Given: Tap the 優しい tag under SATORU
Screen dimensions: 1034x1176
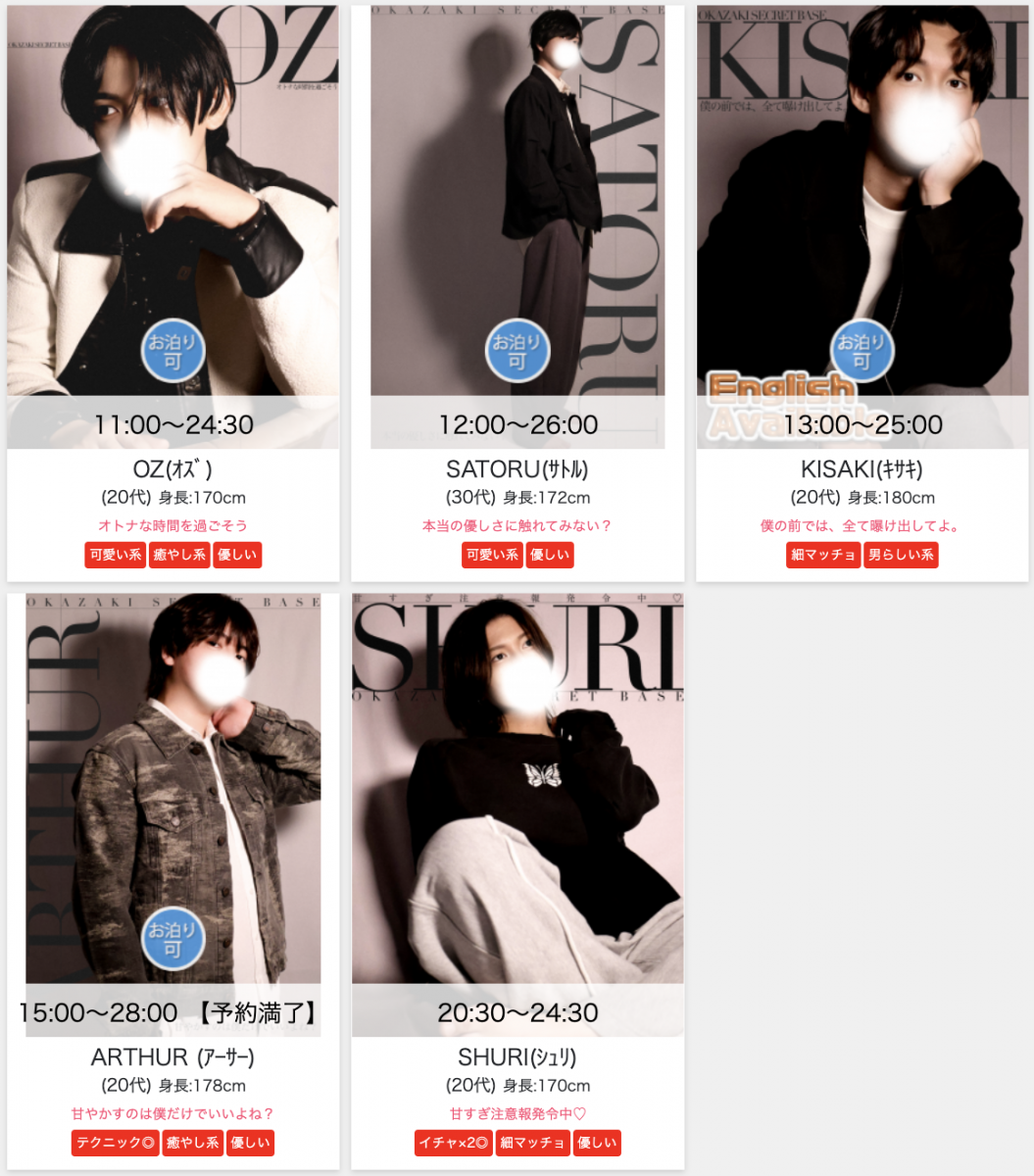Looking at the screenshot, I should 549,555.
